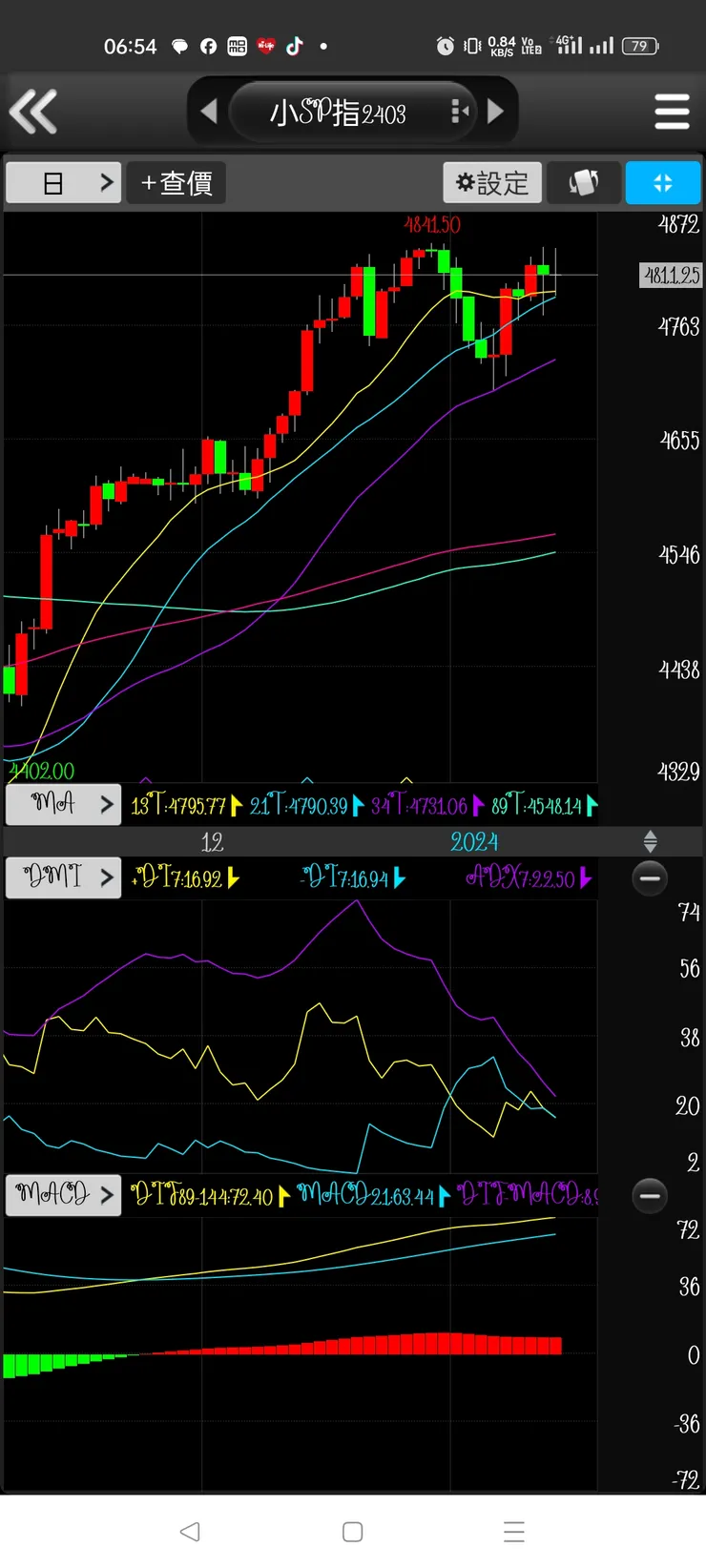Viewport: 706px width, 1568px height.
Task: Rotate the chart orientation
Action: coord(584,183)
